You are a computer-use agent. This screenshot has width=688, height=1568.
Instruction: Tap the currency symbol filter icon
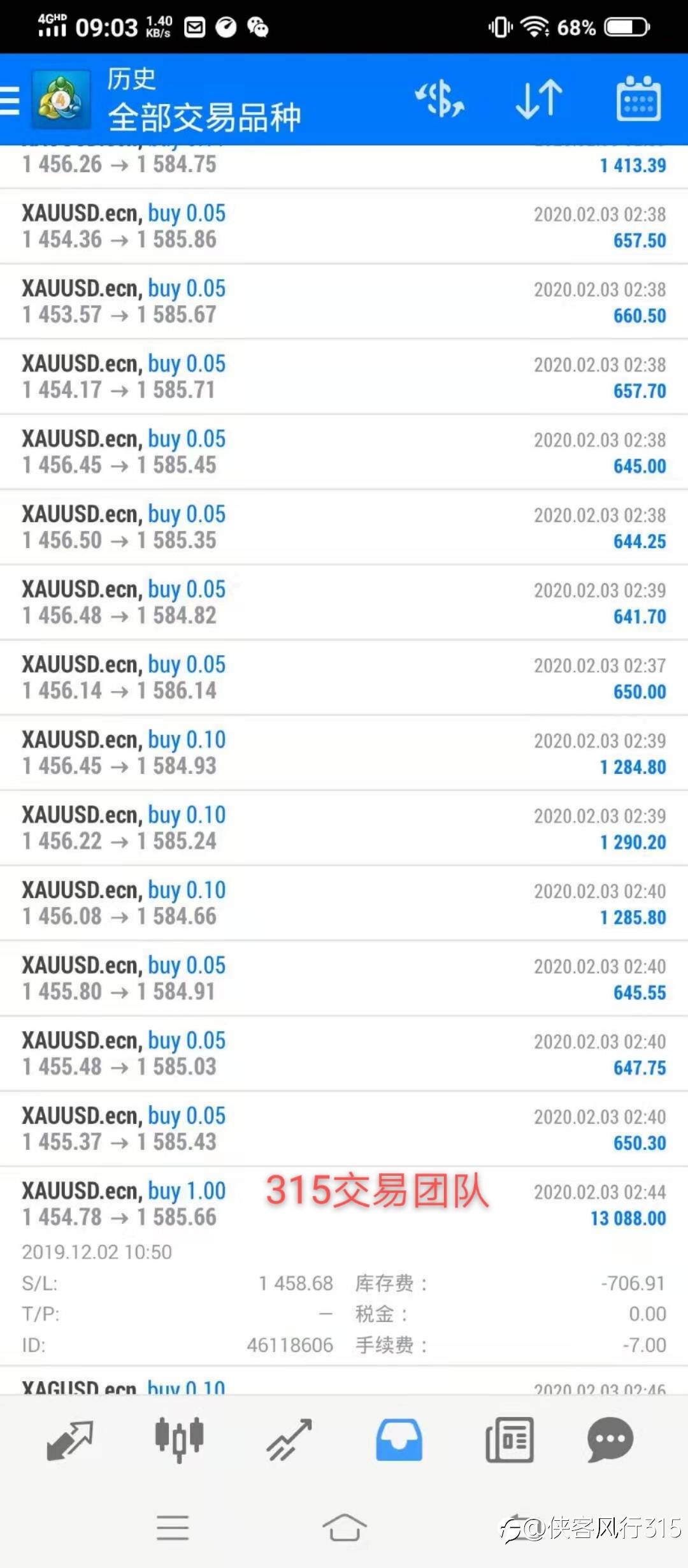(440, 99)
